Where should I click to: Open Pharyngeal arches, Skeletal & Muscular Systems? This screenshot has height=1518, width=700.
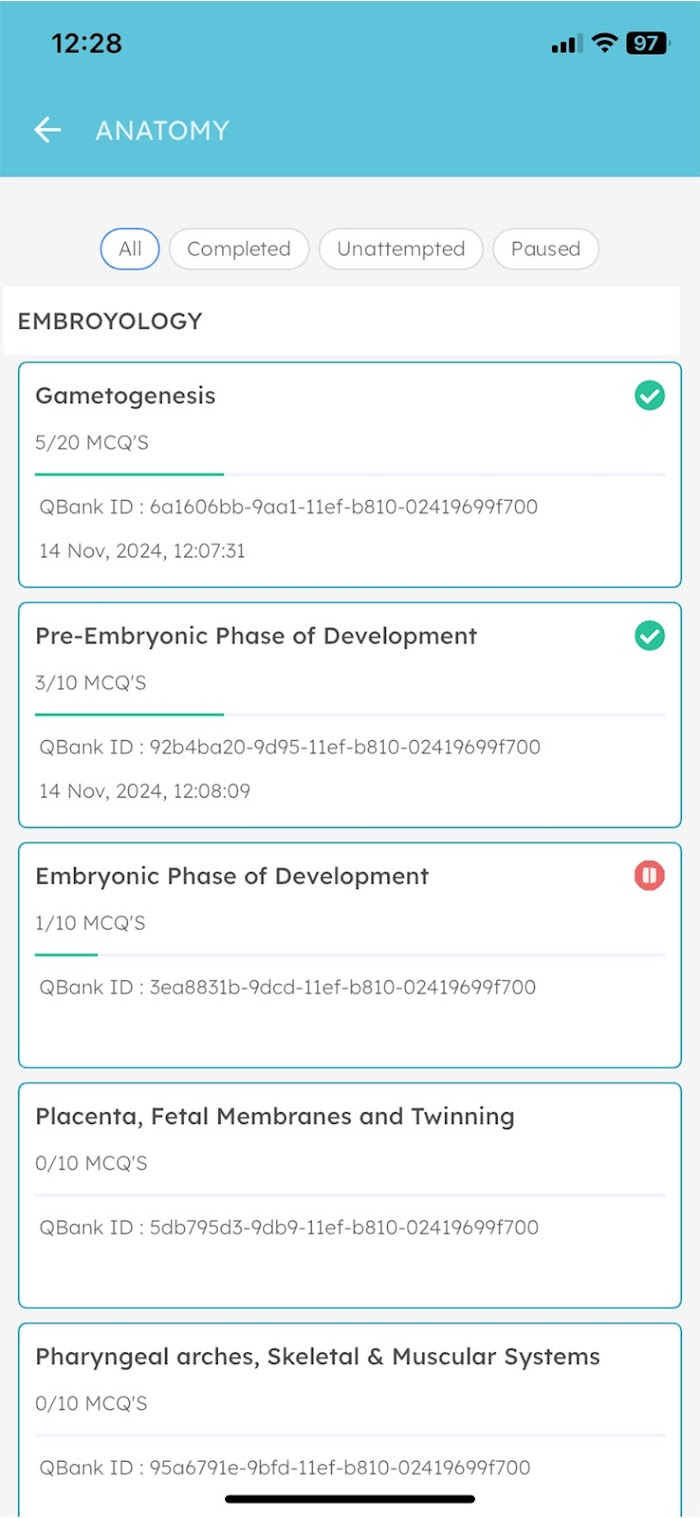coord(350,1420)
